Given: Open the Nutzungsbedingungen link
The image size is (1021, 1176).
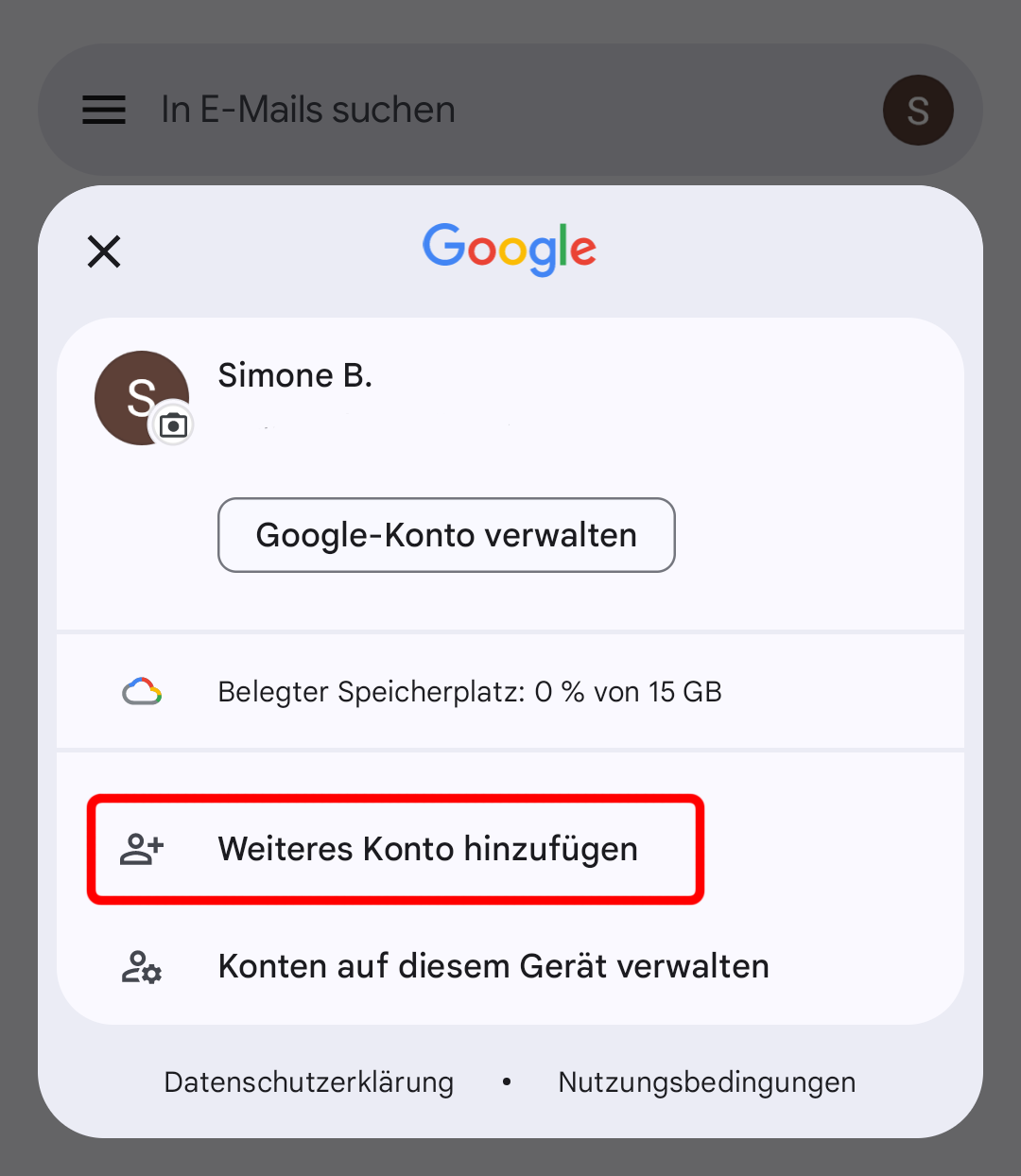Looking at the screenshot, I should [706, 1082].
